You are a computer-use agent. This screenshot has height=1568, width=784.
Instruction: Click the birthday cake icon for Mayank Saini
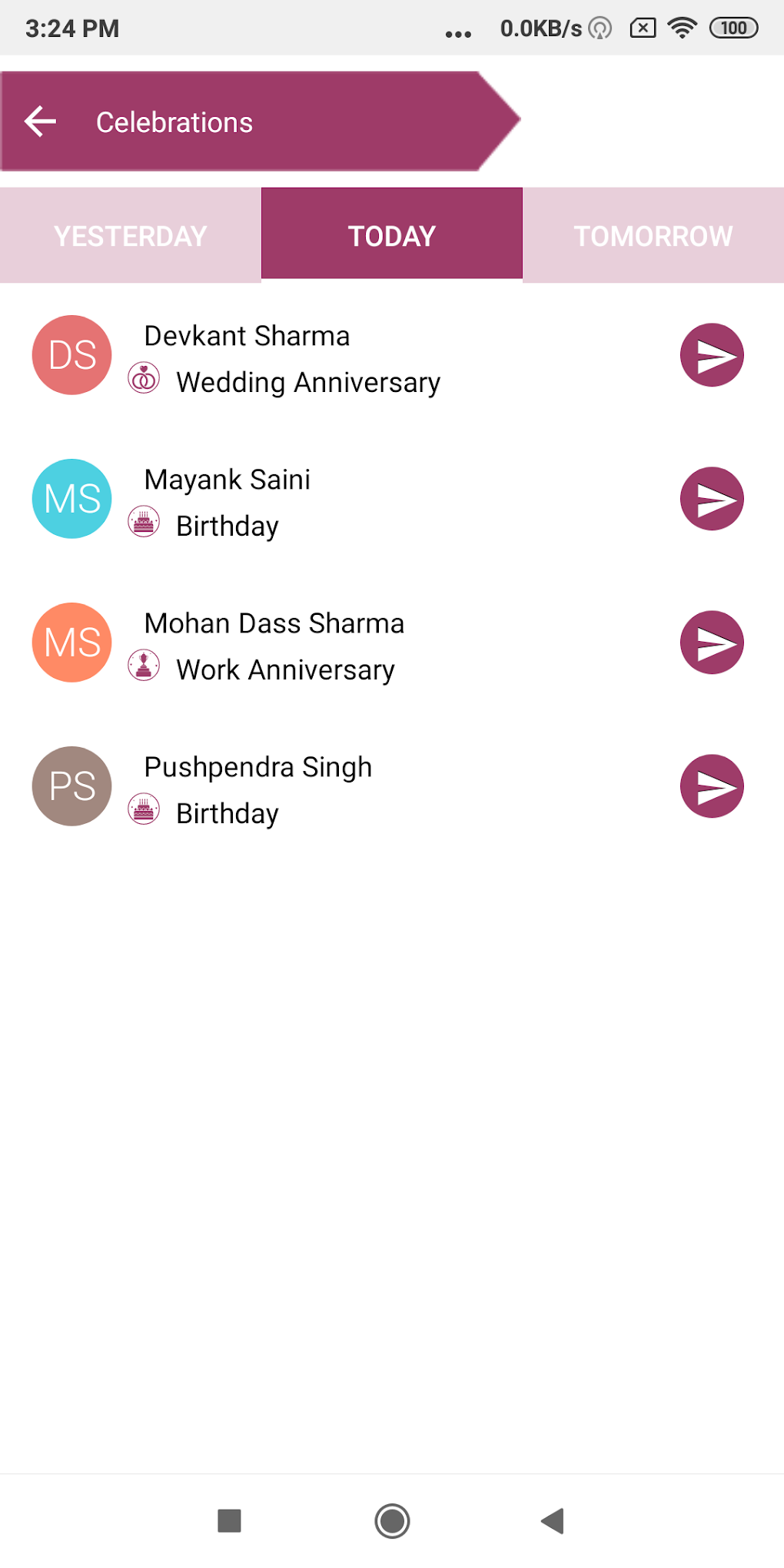click(145, 521)
